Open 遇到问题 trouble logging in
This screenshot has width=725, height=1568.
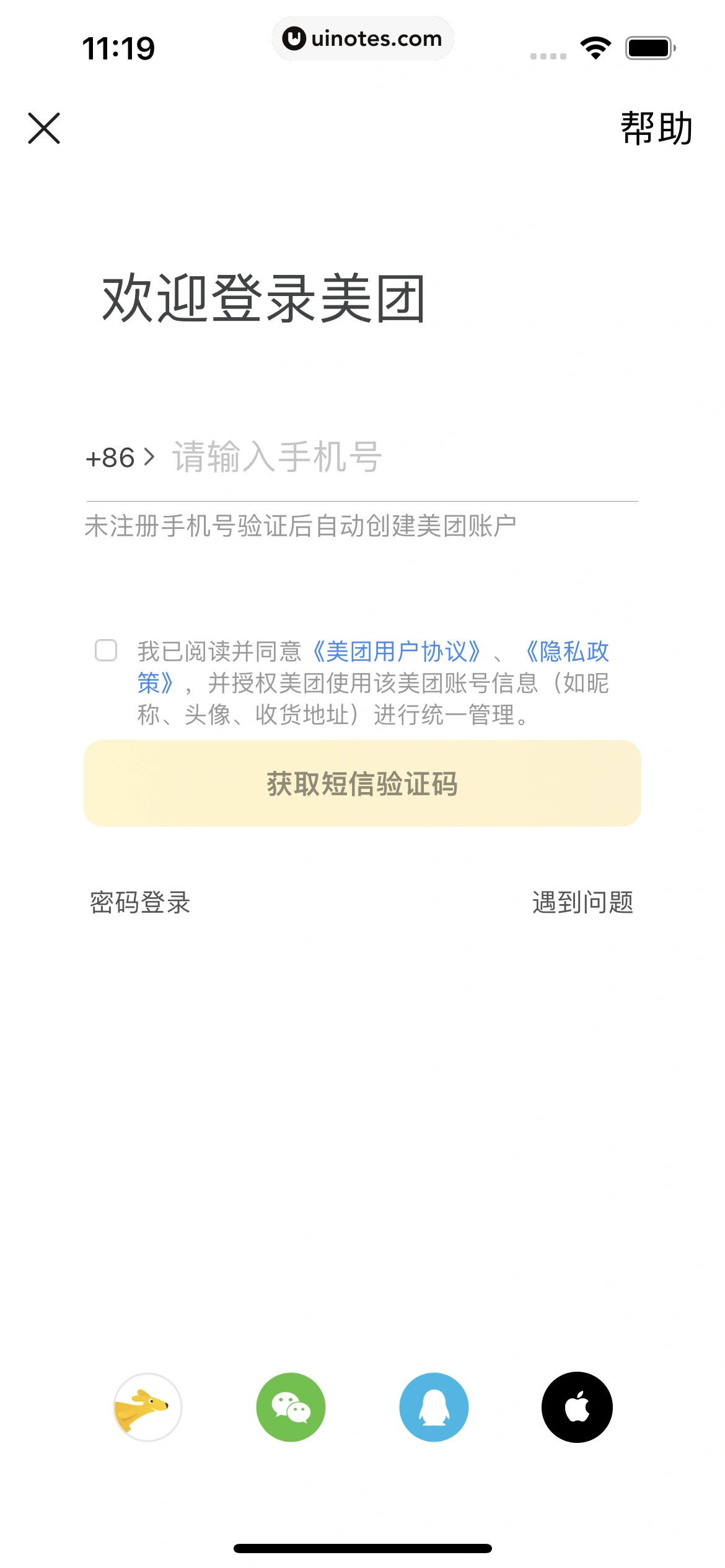point(582,902)
